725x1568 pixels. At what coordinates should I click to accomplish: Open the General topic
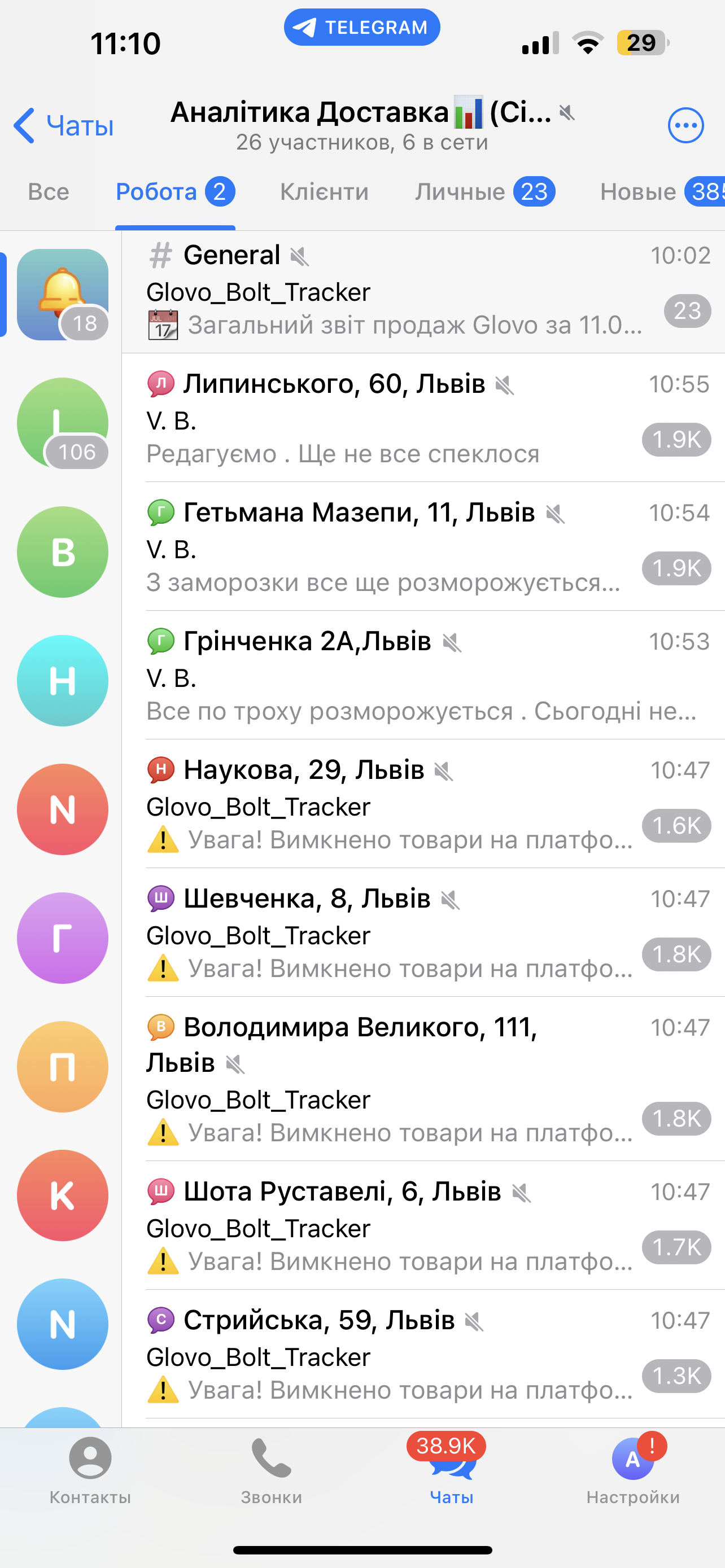click(x=423, y=292)
